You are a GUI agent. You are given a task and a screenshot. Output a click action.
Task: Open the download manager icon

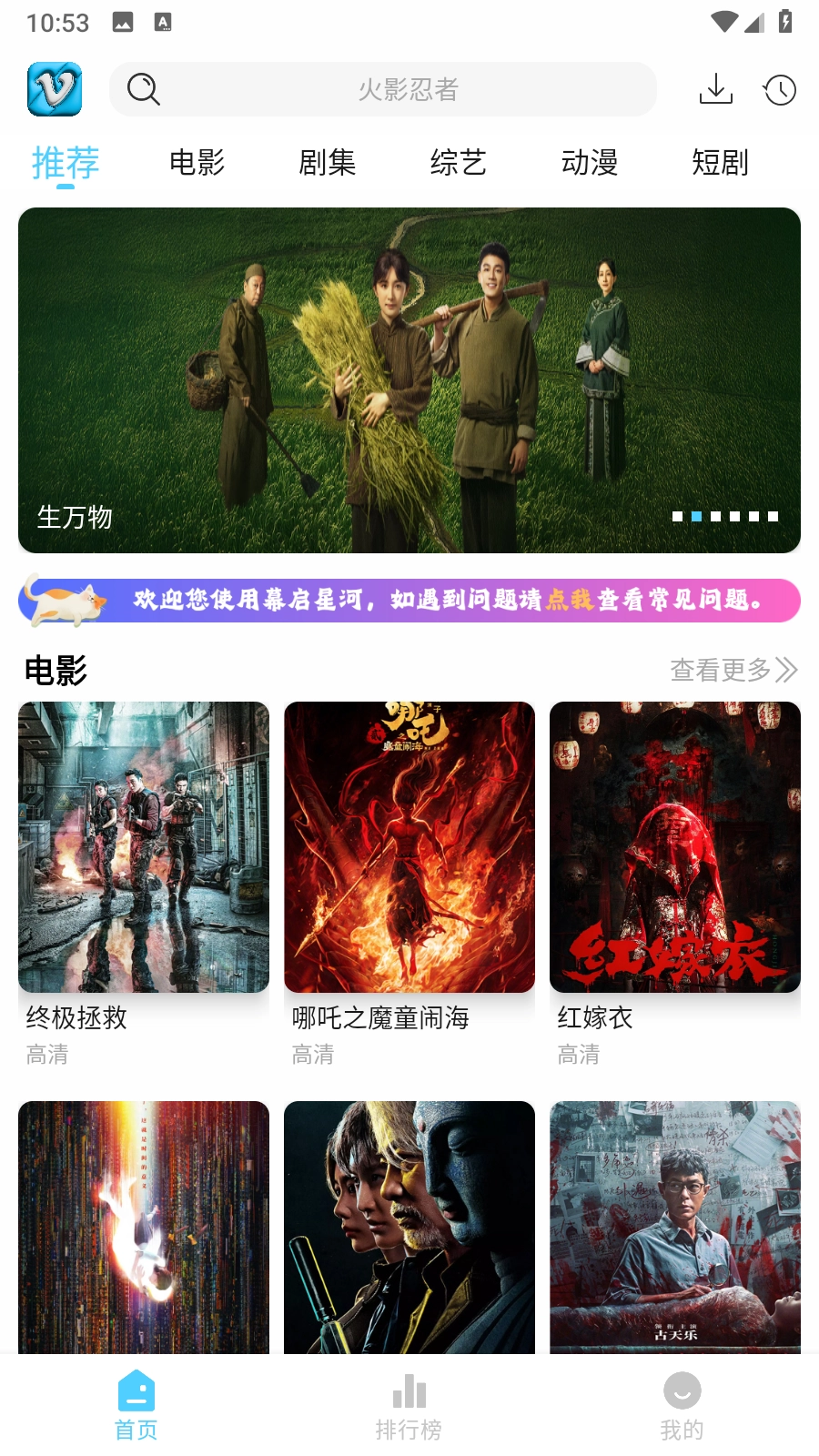click(x=716, y=88)
